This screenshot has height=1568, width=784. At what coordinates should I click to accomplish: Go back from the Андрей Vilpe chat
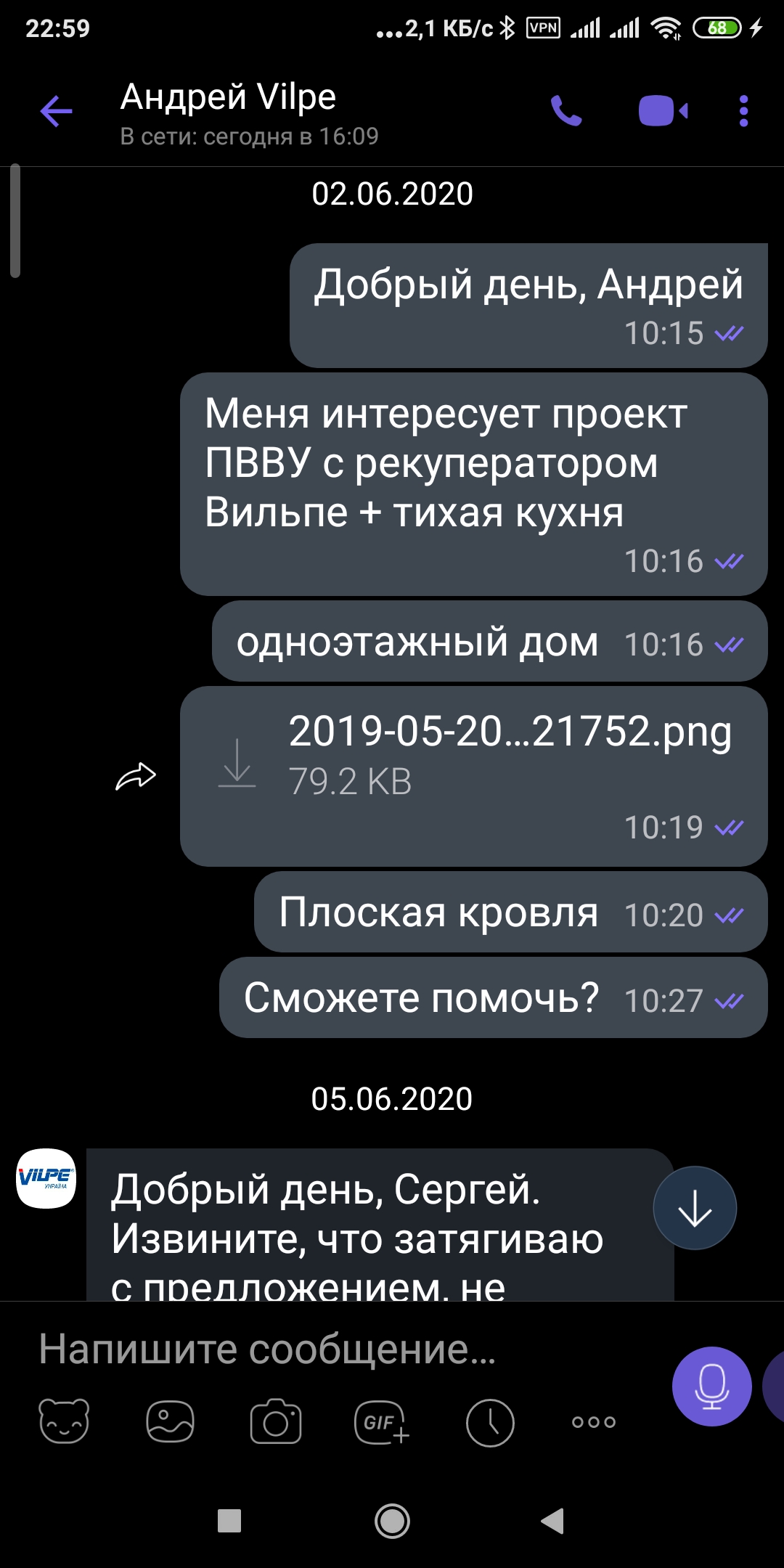click(x=56, y=112)
